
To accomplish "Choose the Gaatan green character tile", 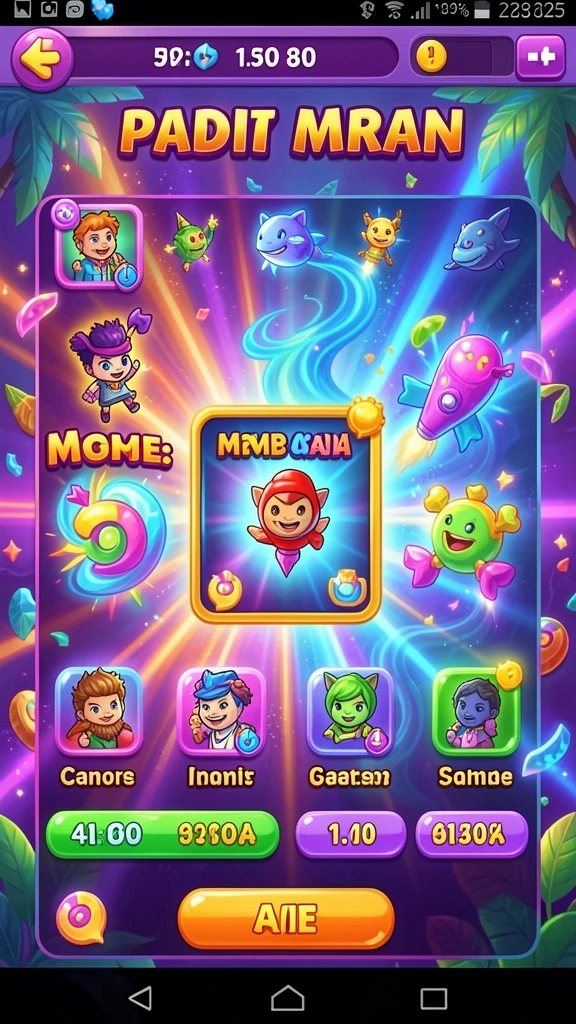I will 350,711.
